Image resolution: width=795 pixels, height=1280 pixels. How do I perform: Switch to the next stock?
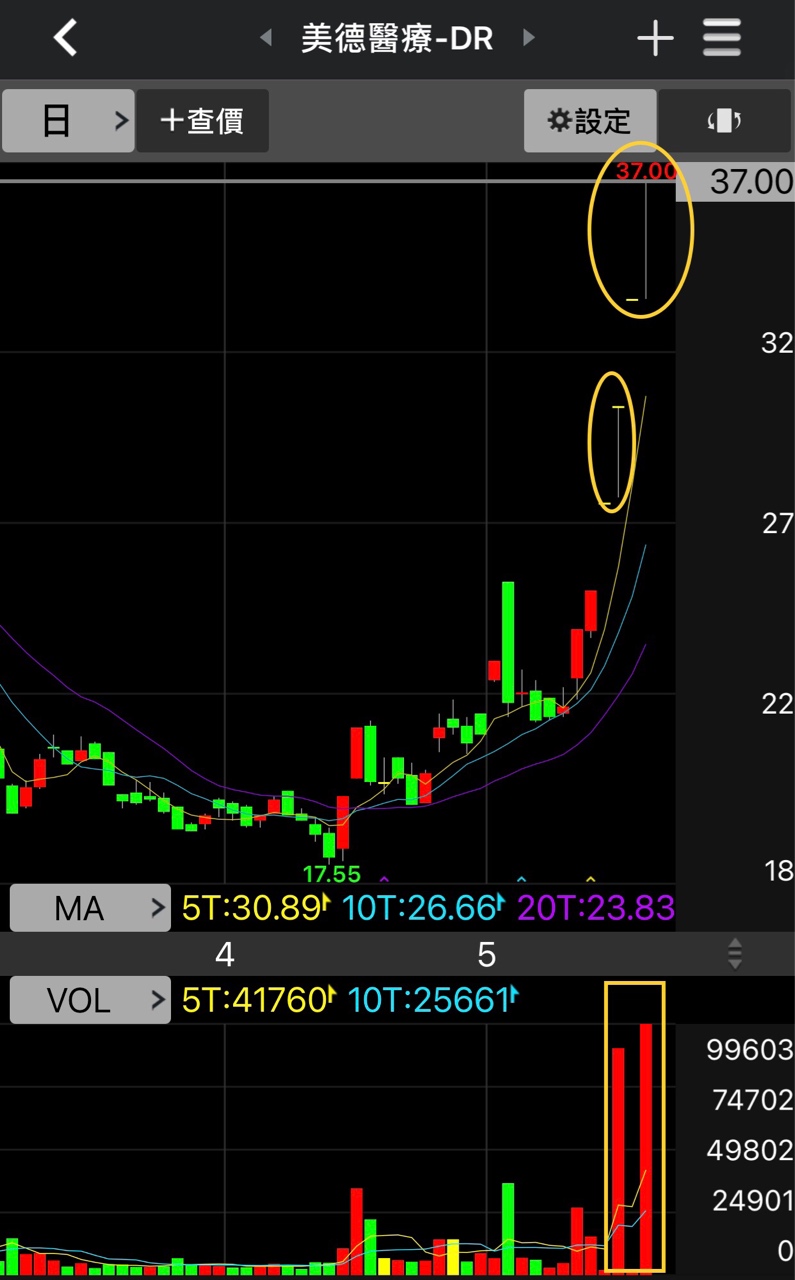click(530, 38)
